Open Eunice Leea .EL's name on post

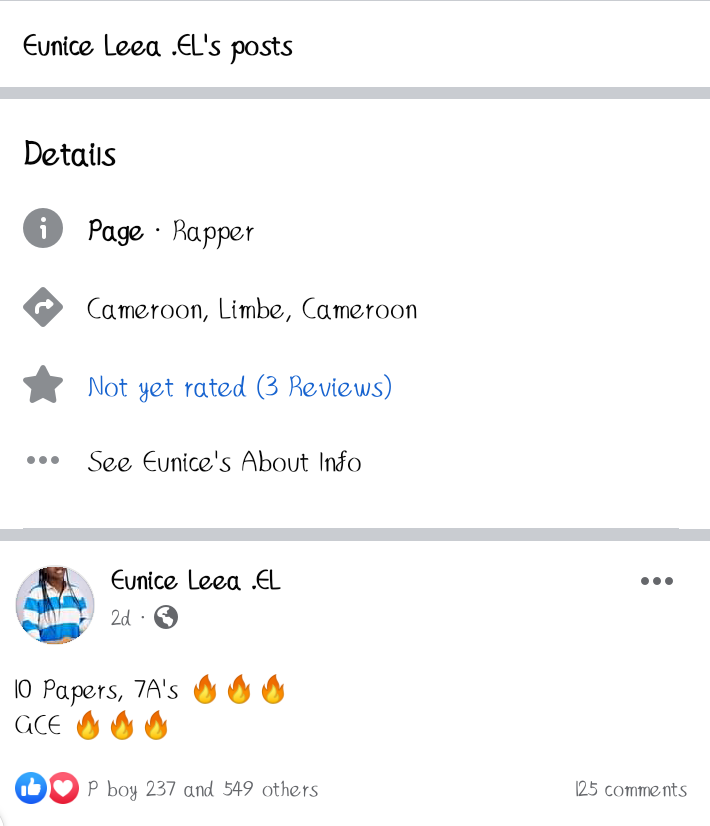(195, 581)
